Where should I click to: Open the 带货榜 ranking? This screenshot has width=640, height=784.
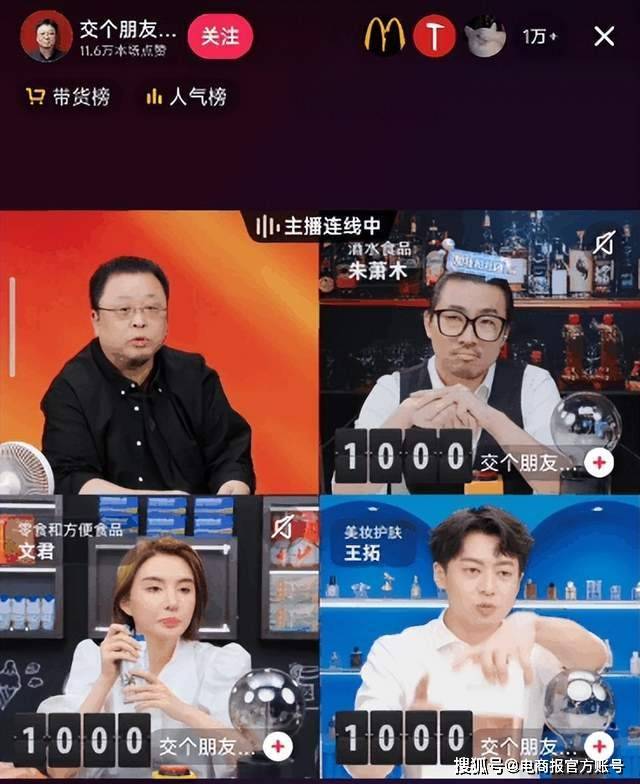point(68,97)
